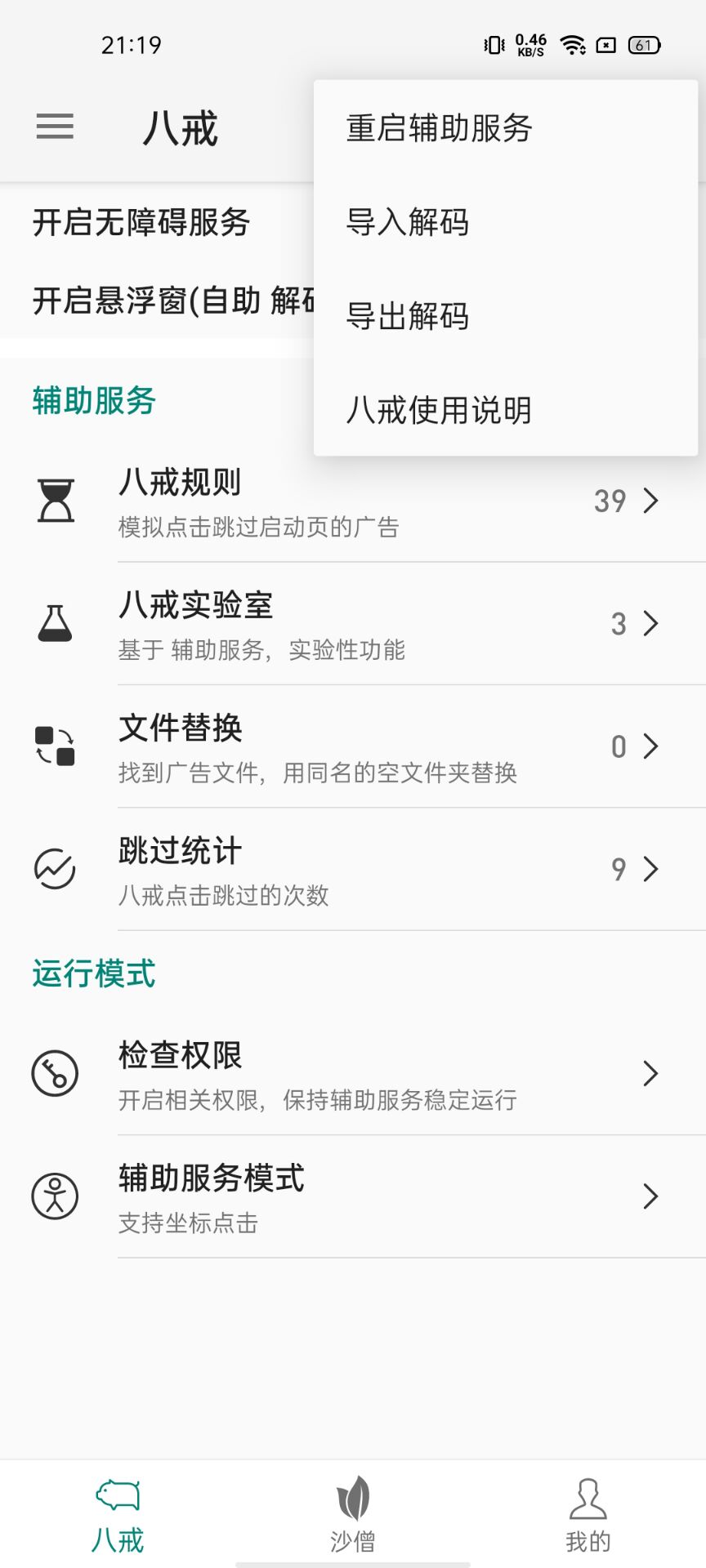This screenshot has height=1568, width=706.
Task: Choose 导入解码 in the menu
Action: point(506,222)
